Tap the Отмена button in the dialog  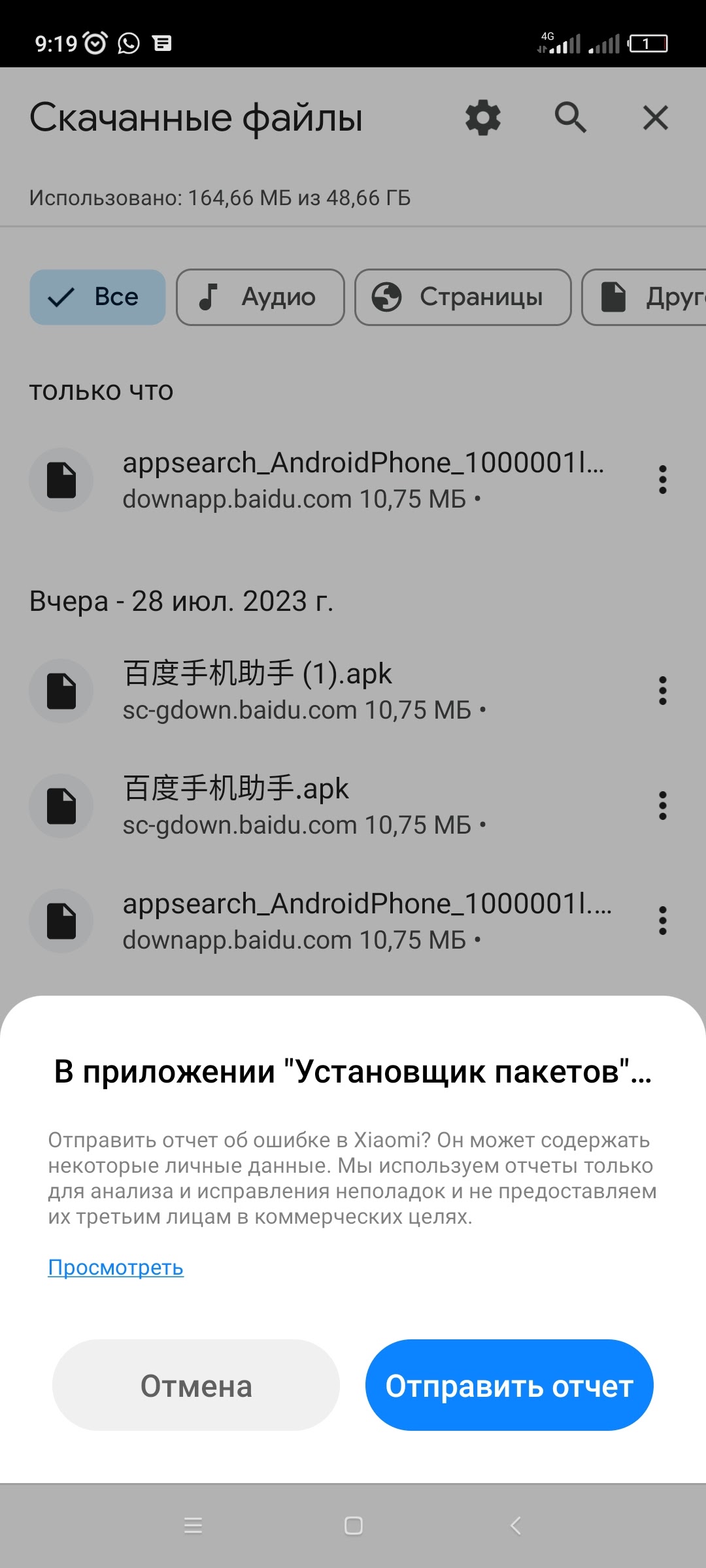tap(196, 1386)
